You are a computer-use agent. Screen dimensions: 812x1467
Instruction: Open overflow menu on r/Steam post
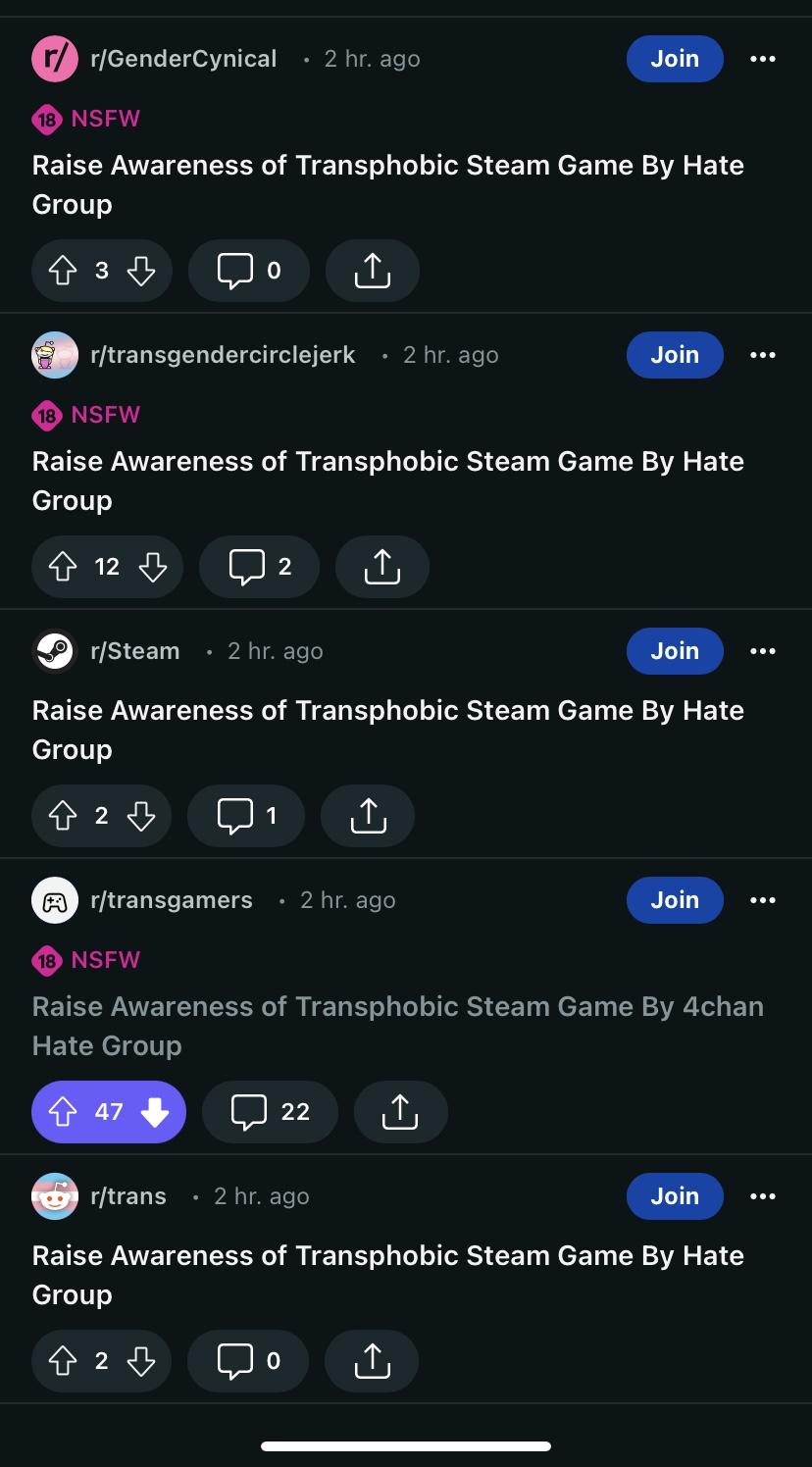pyautogui.click(x=762, y=651)
